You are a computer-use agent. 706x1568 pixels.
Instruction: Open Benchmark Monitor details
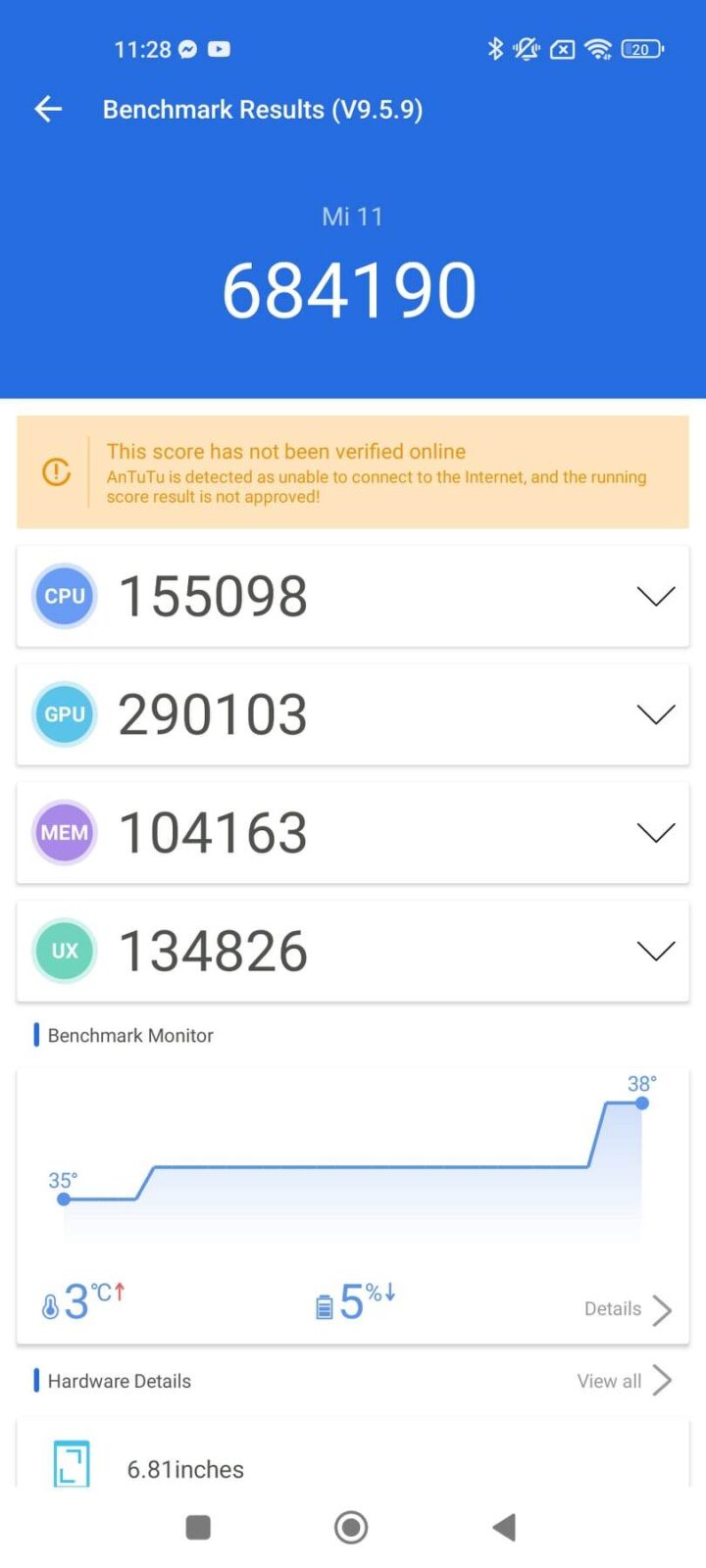(x=628, y=1309)
